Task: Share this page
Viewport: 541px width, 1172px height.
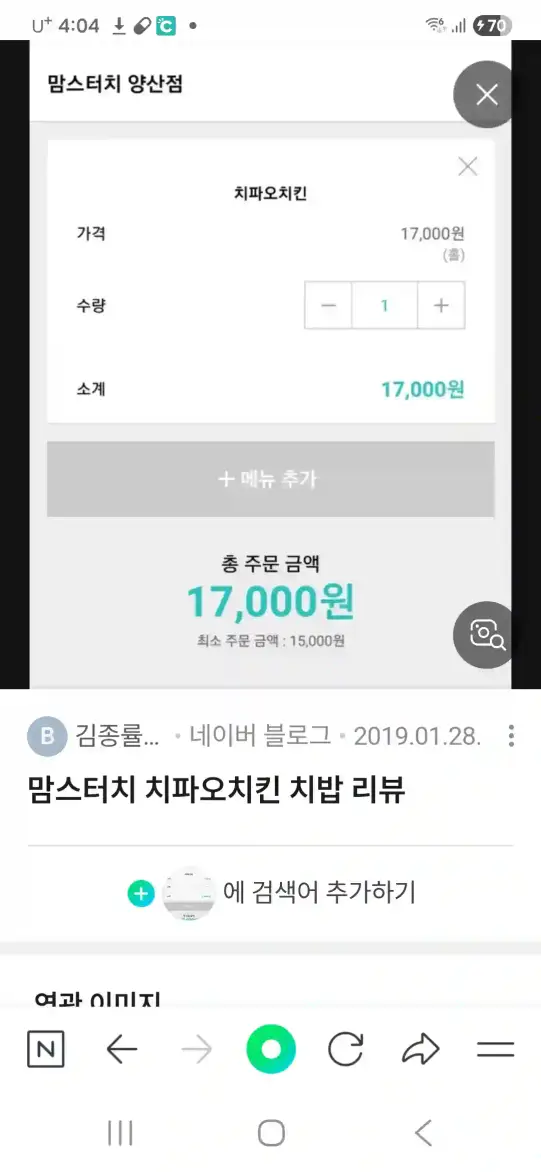Action: 421,1049
